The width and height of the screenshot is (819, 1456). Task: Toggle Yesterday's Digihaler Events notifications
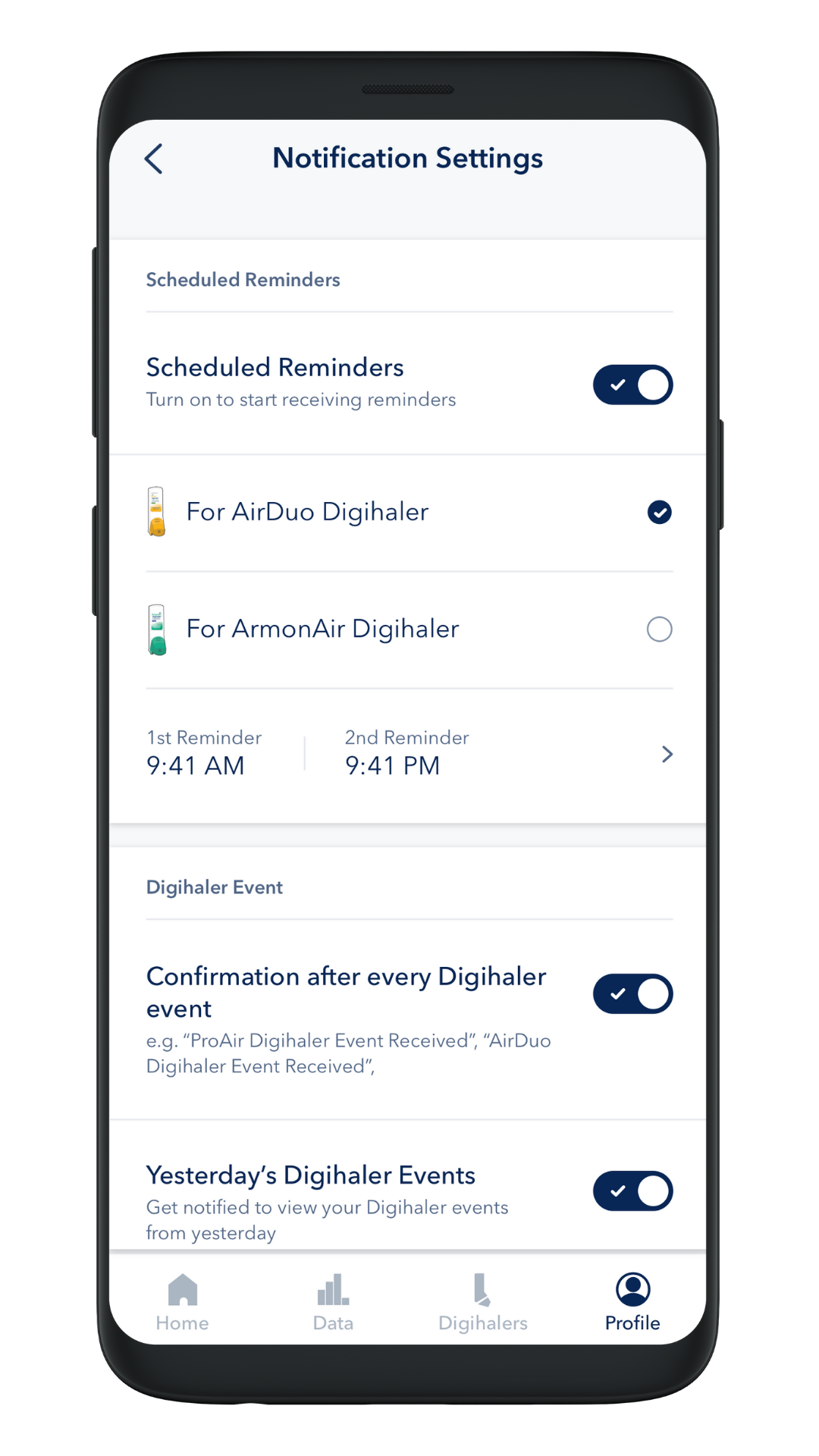tap(633, 1191)
